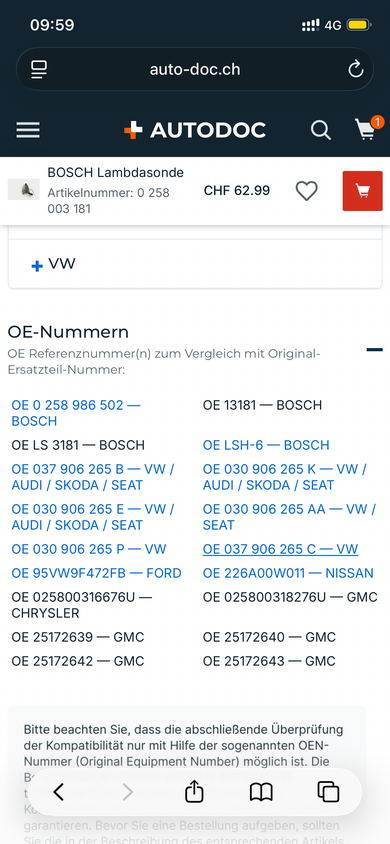Open link OE 030 906 265 K
Screen dimensions: 390x844
(284, 477)
